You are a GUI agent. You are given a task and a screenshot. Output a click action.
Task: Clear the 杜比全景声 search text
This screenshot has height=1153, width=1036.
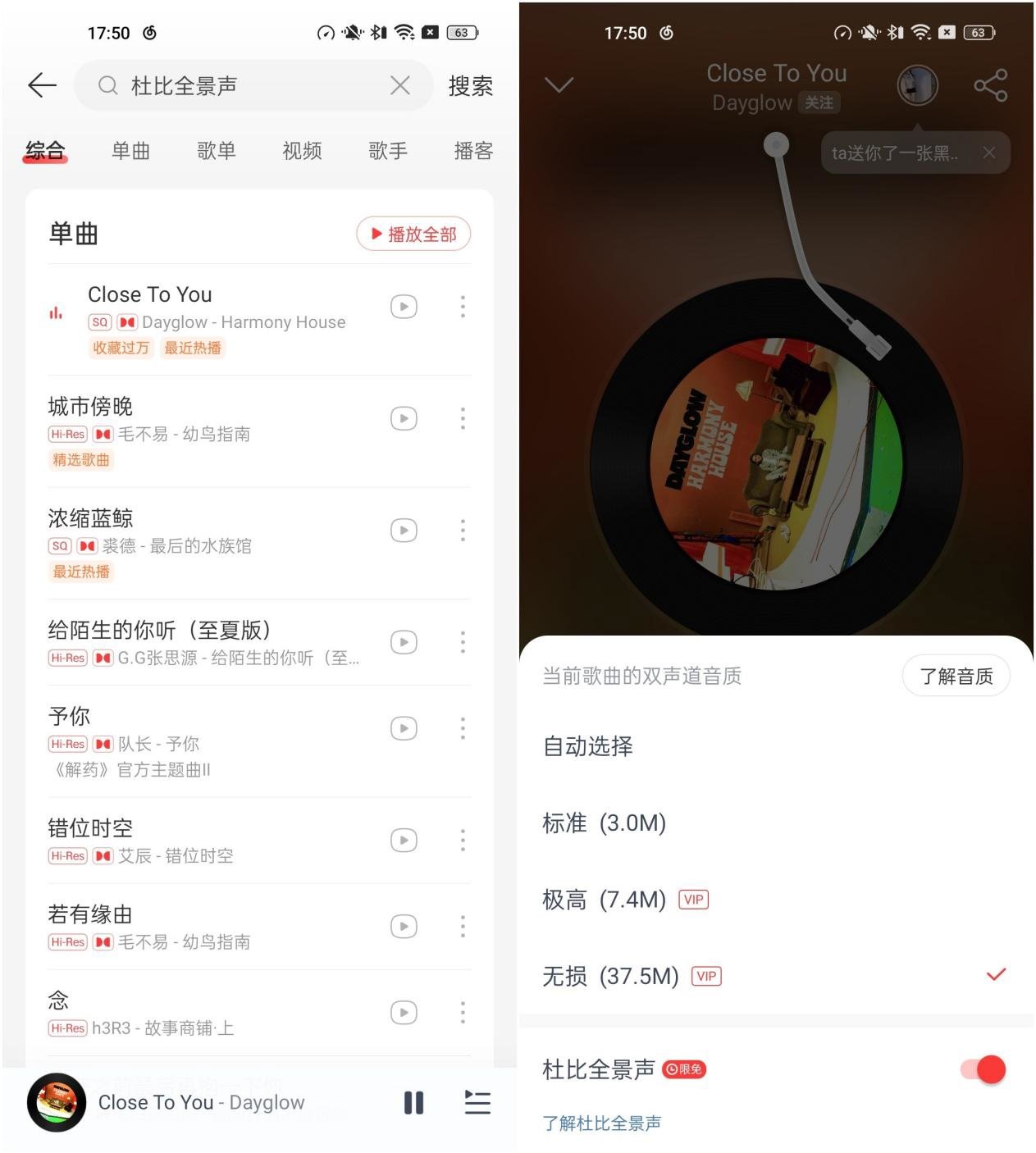click(x=399, y=85)
